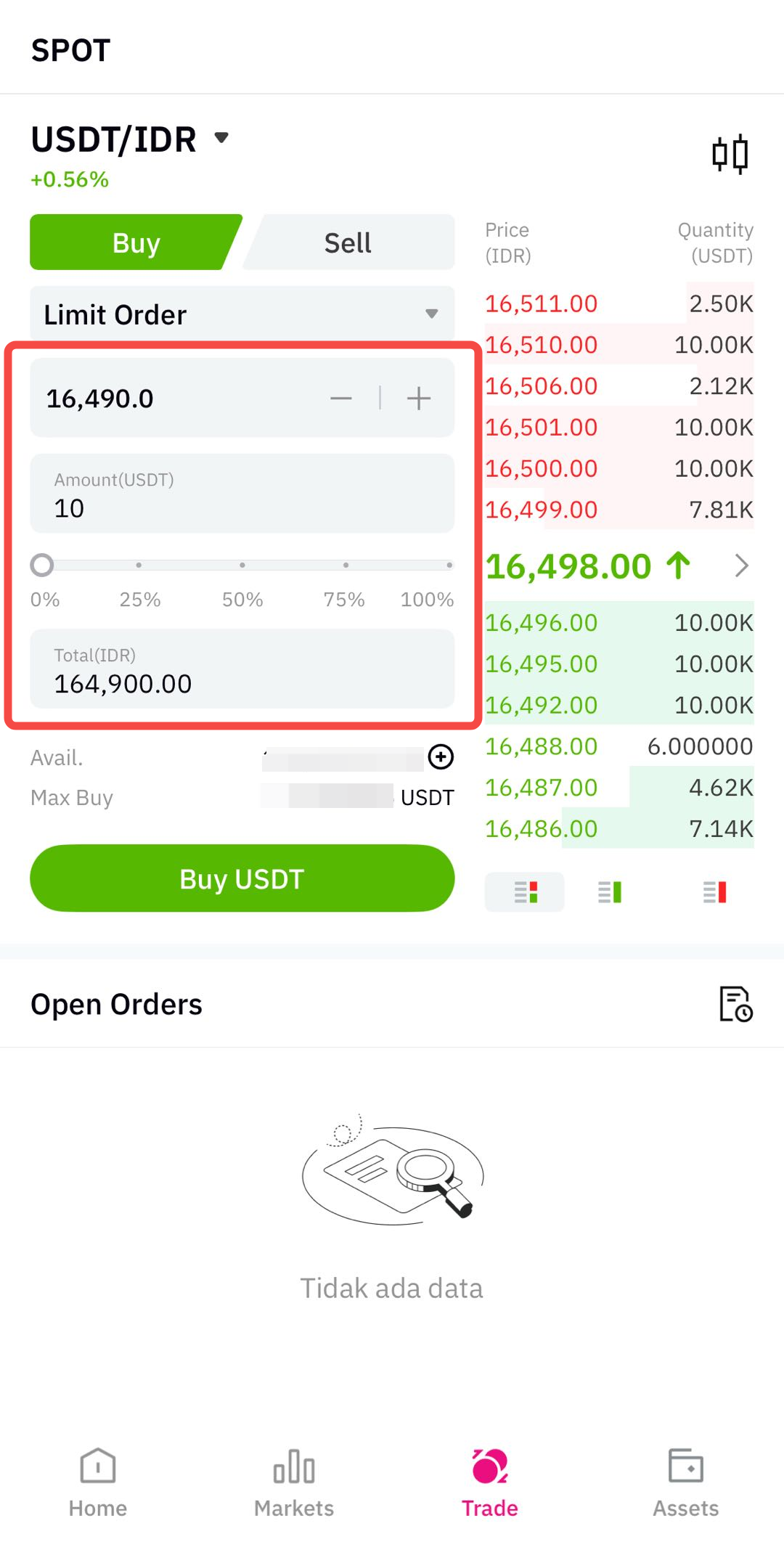Pick the 16,496.00 bid from order book

point(542,623)
